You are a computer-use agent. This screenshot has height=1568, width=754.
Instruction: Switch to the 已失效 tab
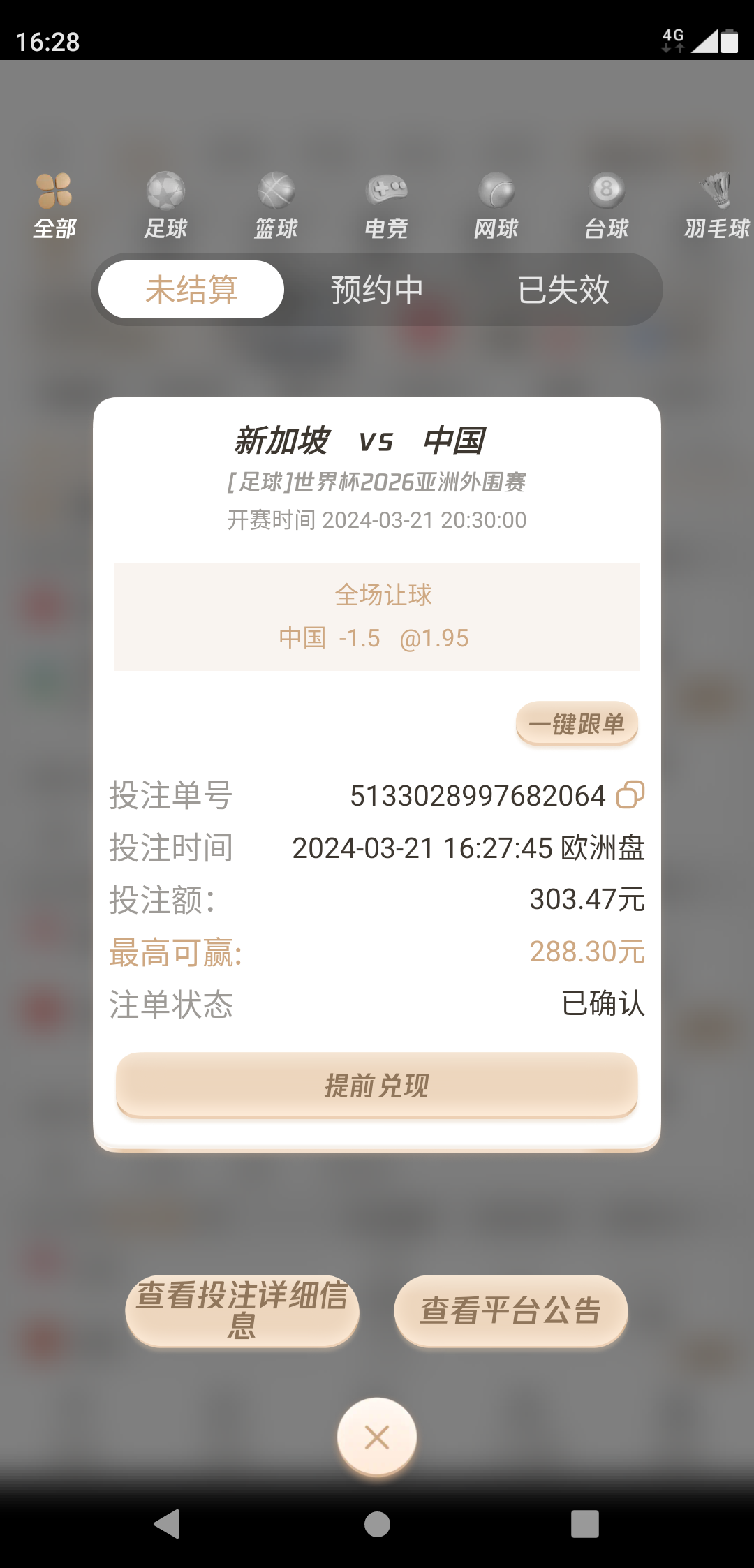(x=563, y=290)
